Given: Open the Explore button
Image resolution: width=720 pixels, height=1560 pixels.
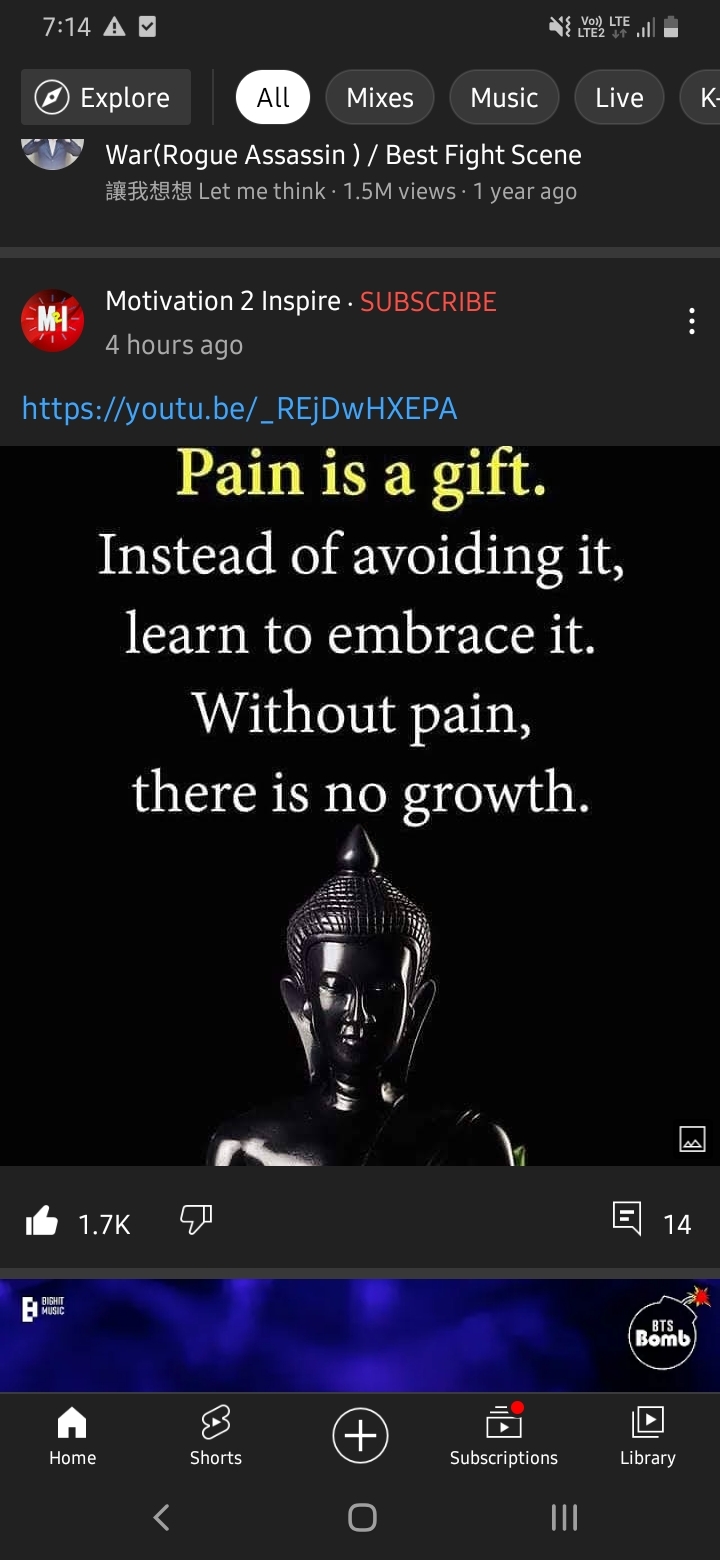Looking at the screenshot, I should point(105,97).
